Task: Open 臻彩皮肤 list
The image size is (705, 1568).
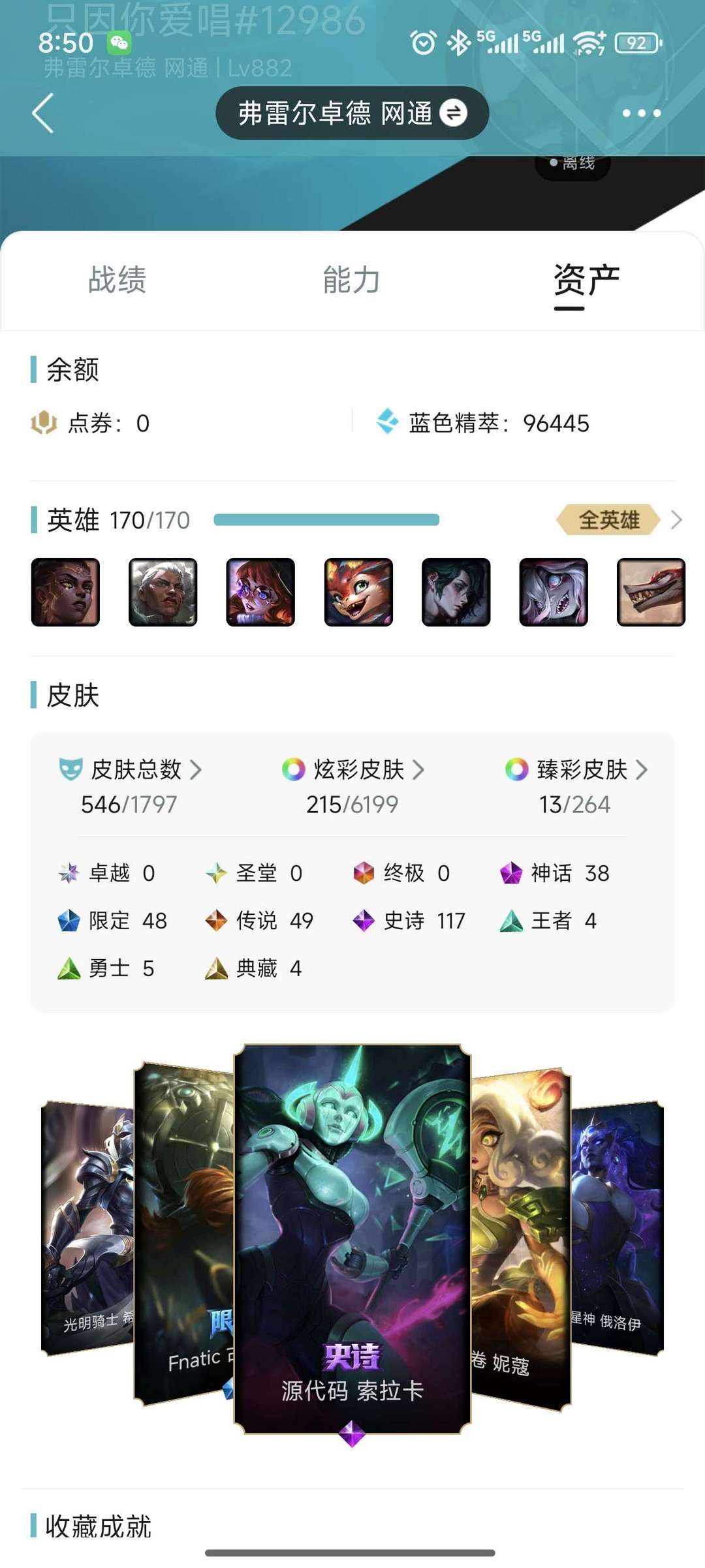Action: (576, 770)
